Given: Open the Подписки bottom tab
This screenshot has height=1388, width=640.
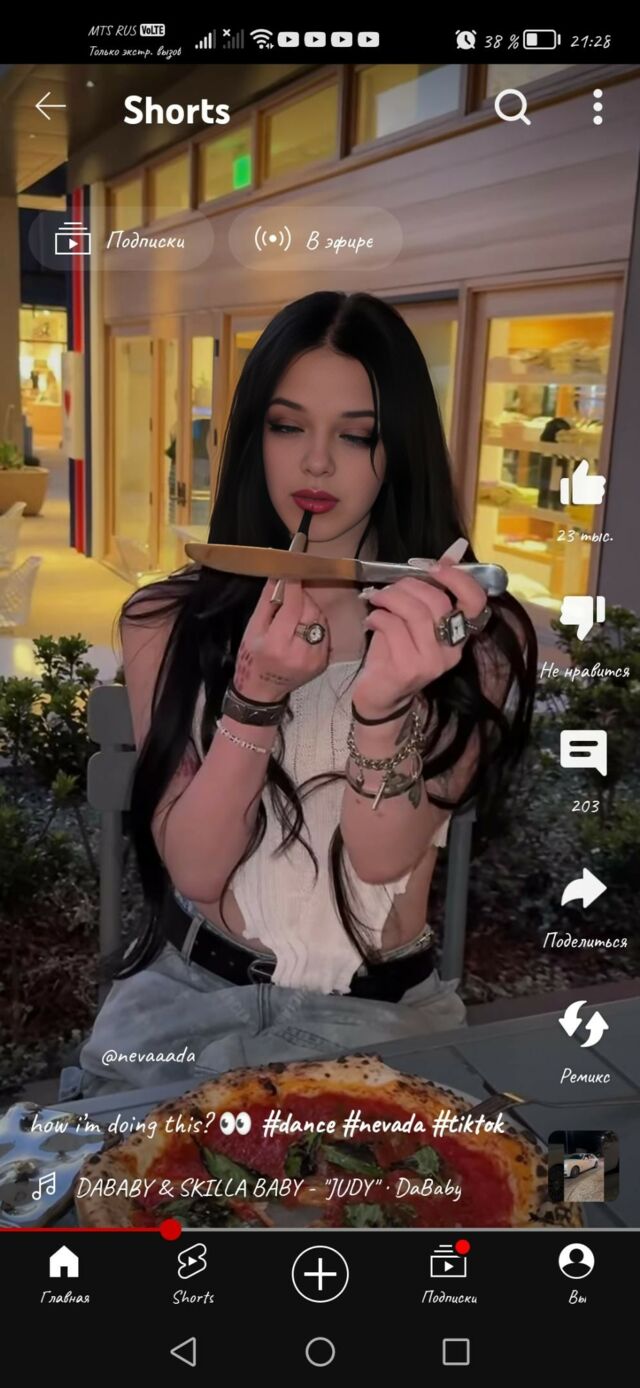Looking at the screenshot, I should click(449, 1273).
